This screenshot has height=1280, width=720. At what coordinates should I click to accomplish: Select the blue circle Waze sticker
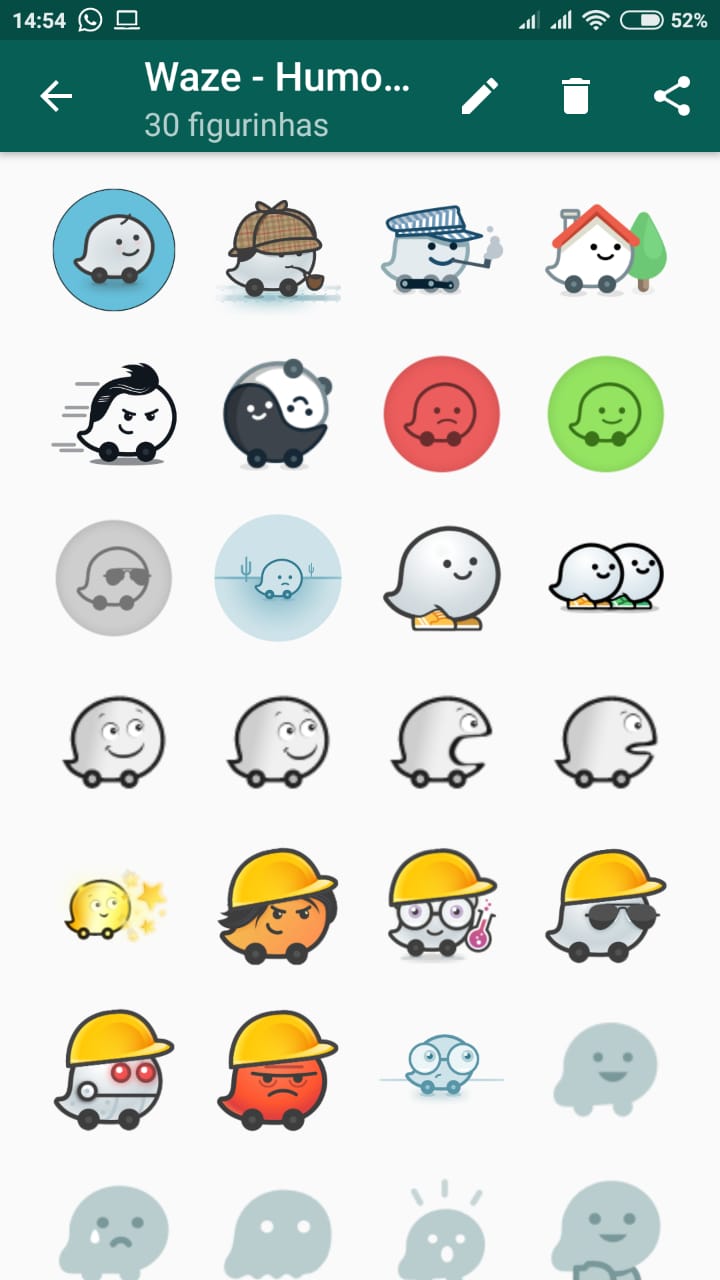(x=113, y=250)
